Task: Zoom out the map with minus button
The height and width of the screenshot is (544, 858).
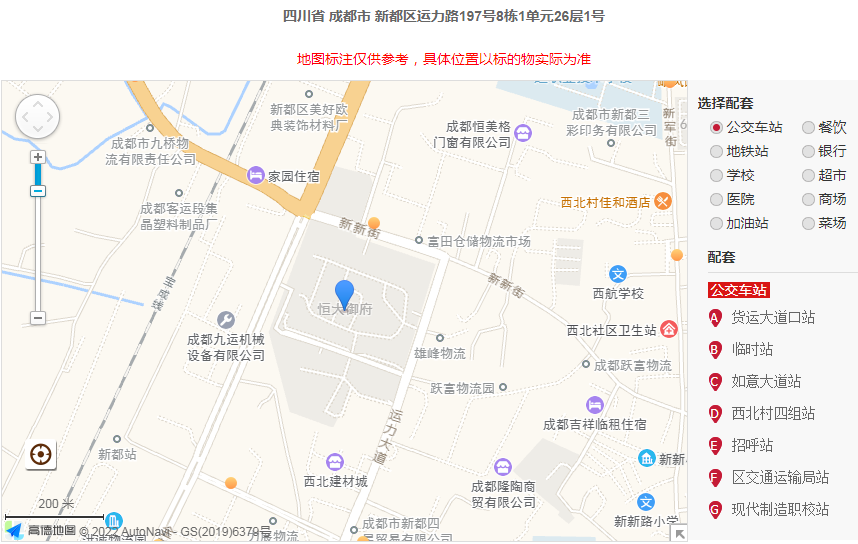Action: (x=38, y=318)
